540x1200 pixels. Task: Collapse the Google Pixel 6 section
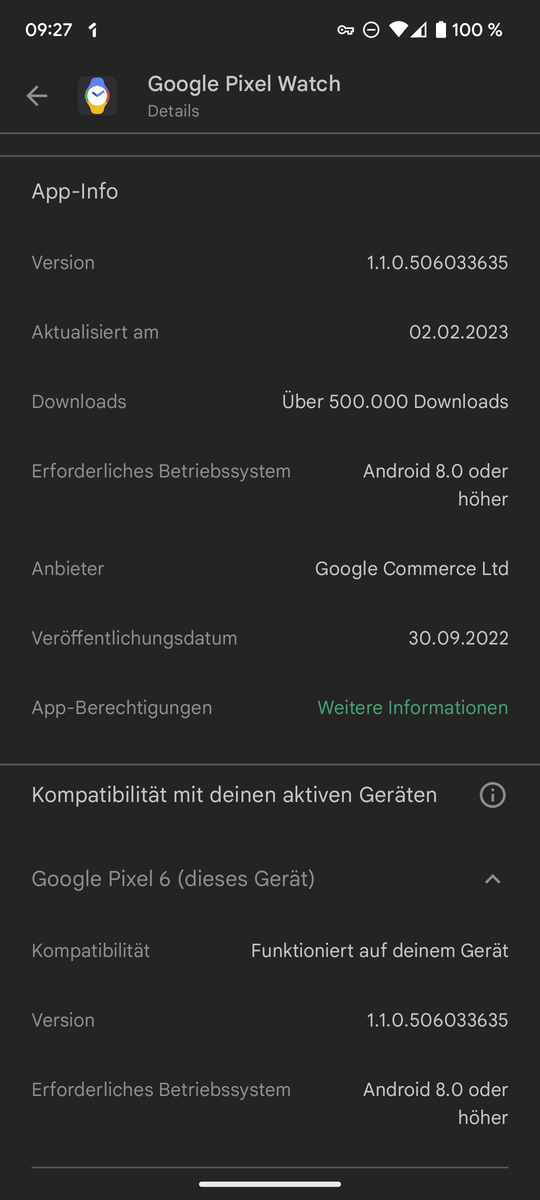(x=492, y=879)
